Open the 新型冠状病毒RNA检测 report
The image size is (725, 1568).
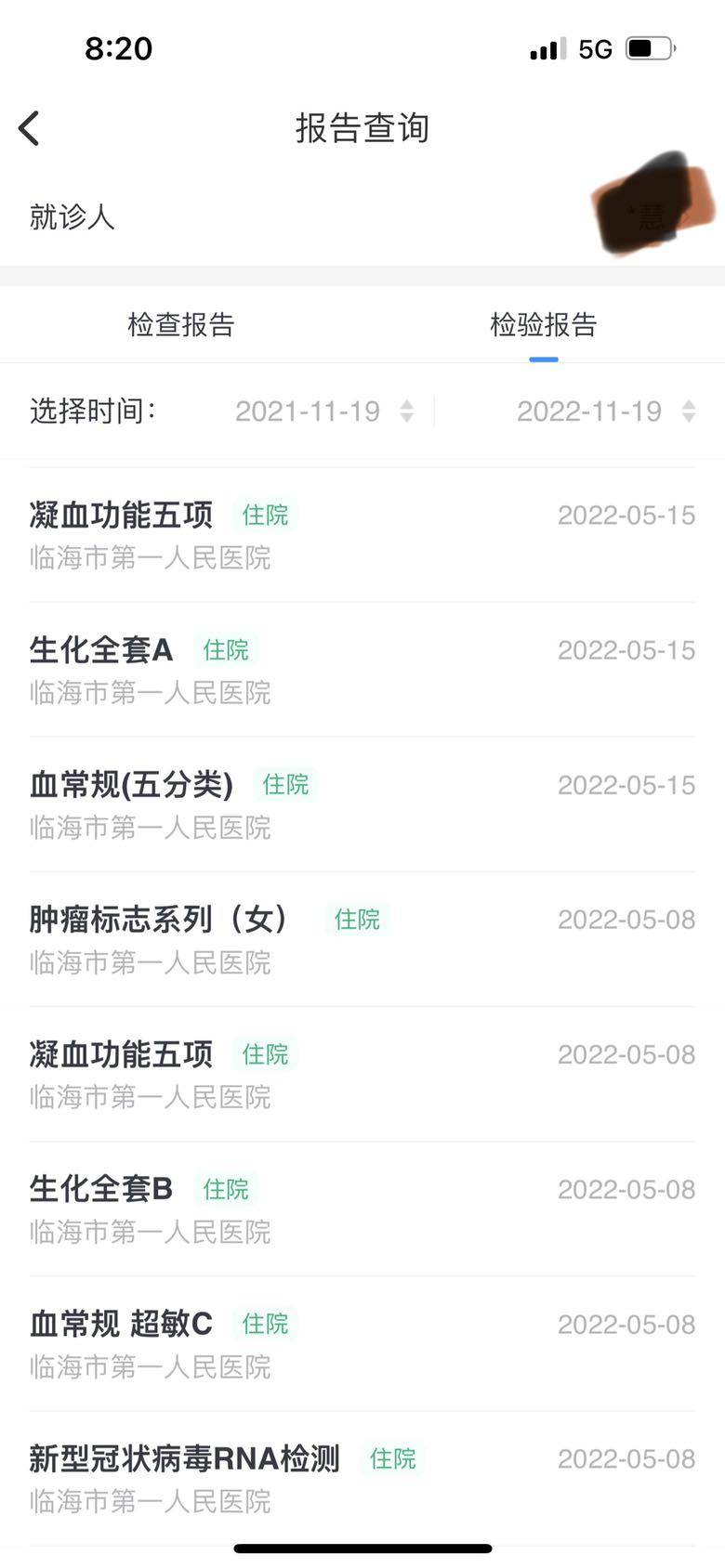point(362,1478)
